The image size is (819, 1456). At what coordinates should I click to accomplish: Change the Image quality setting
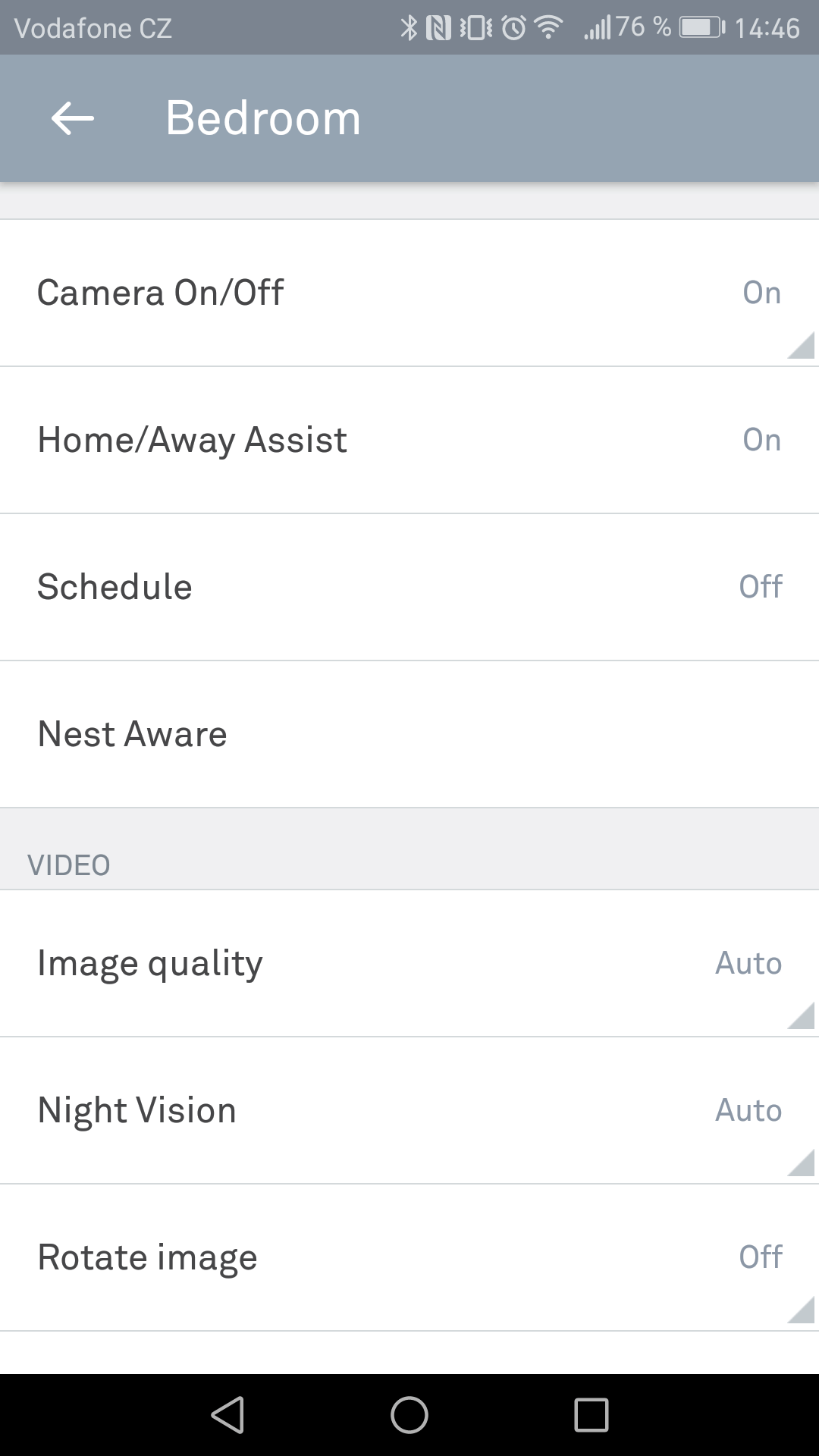tap(409, 963)
